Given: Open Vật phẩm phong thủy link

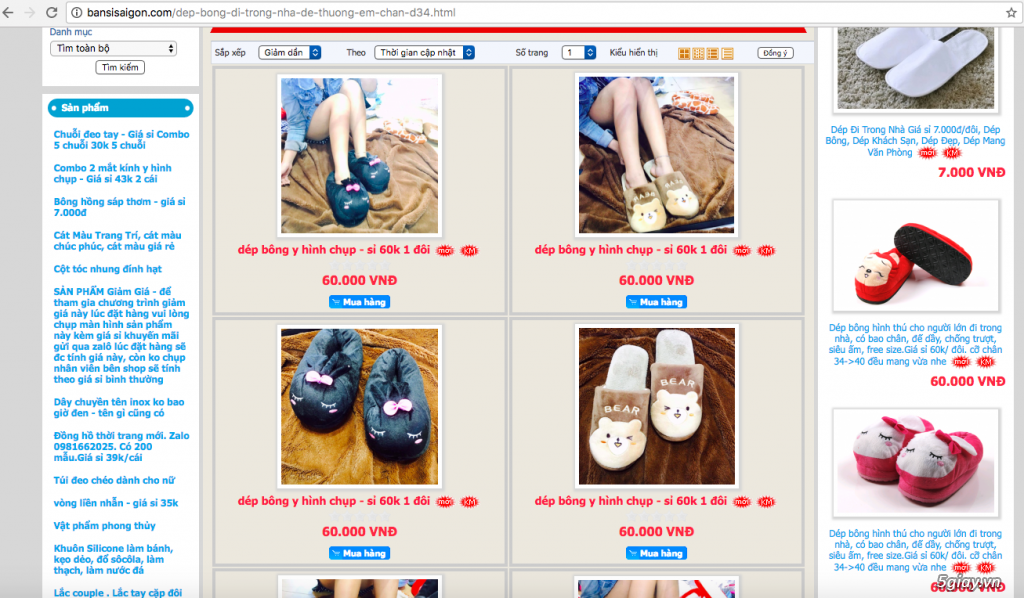Looking at the screenshot, I should [104, 526].
